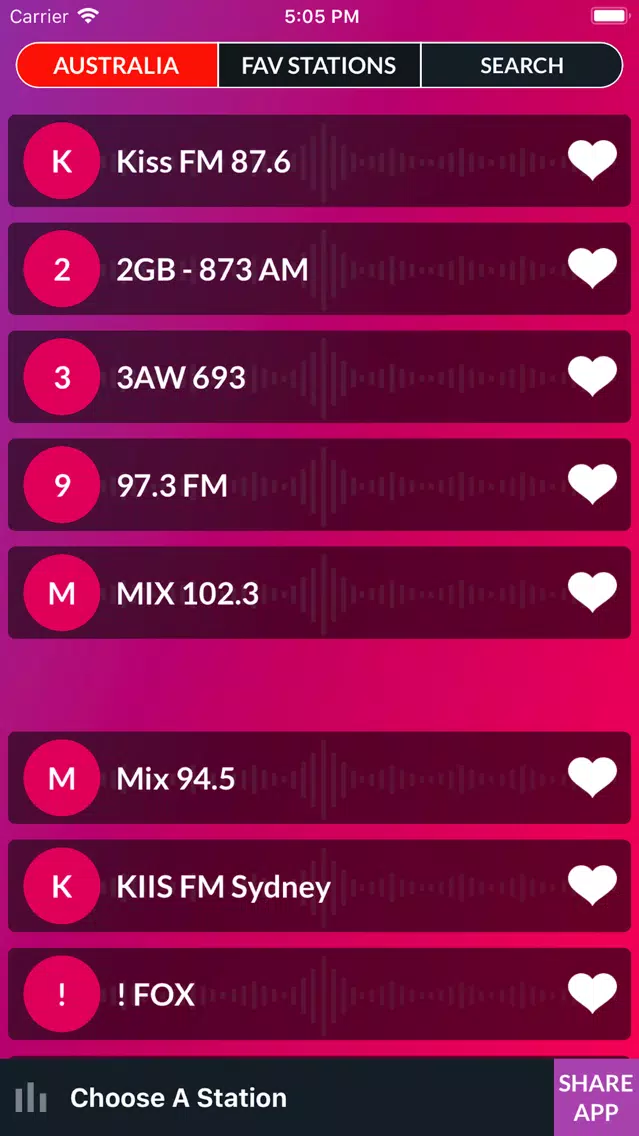Tap the heart on the ! FOX row
Screen dimensions: 639x1136
[x=592, y=994]
